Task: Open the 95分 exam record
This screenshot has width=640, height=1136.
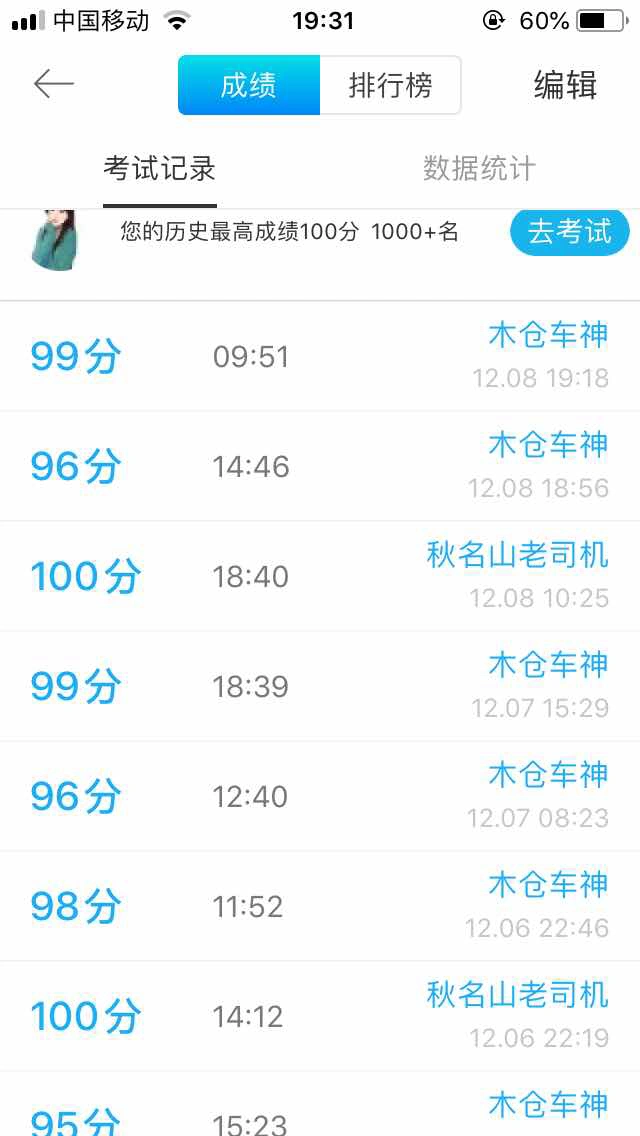Action: (320, 1104)
